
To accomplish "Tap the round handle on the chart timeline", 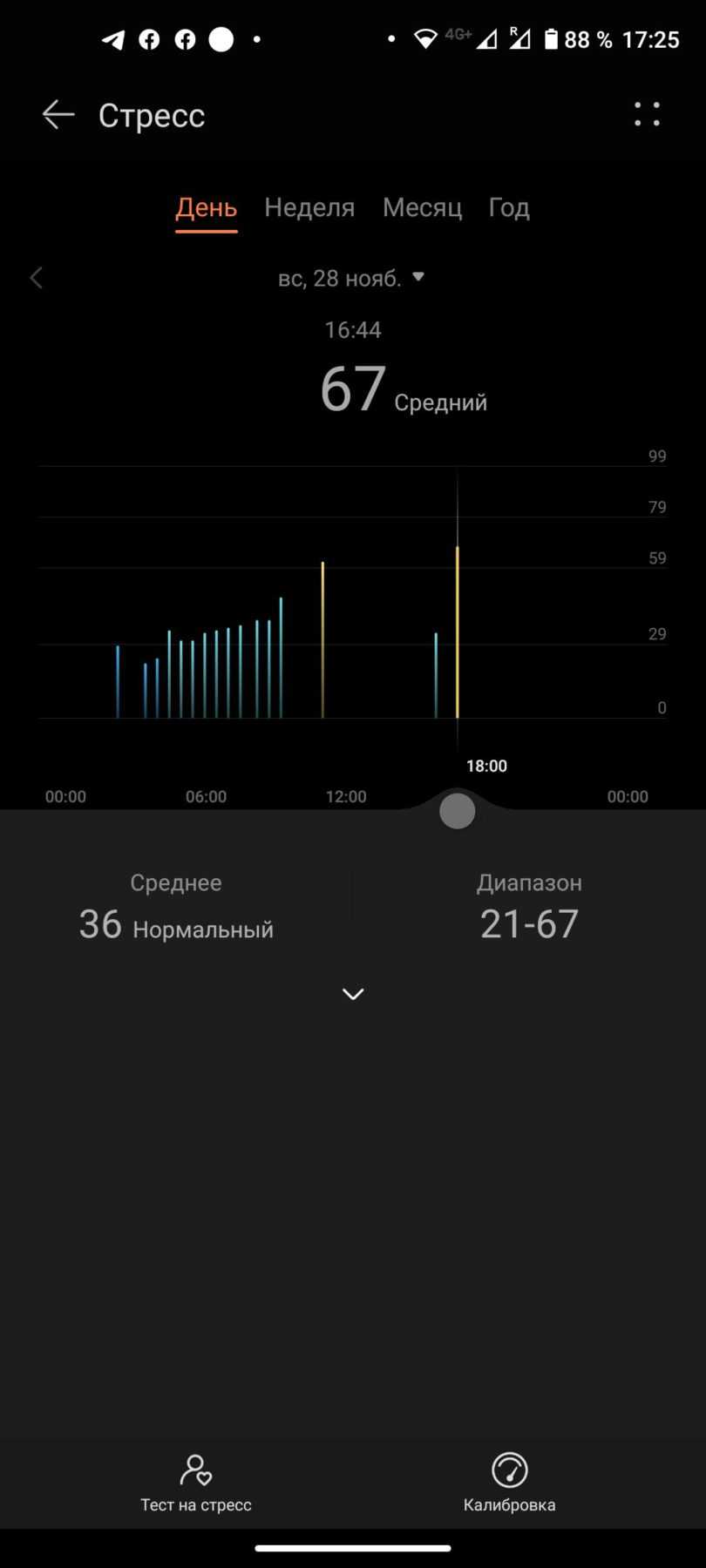I will pyautogui.click(x=458, y=811).
